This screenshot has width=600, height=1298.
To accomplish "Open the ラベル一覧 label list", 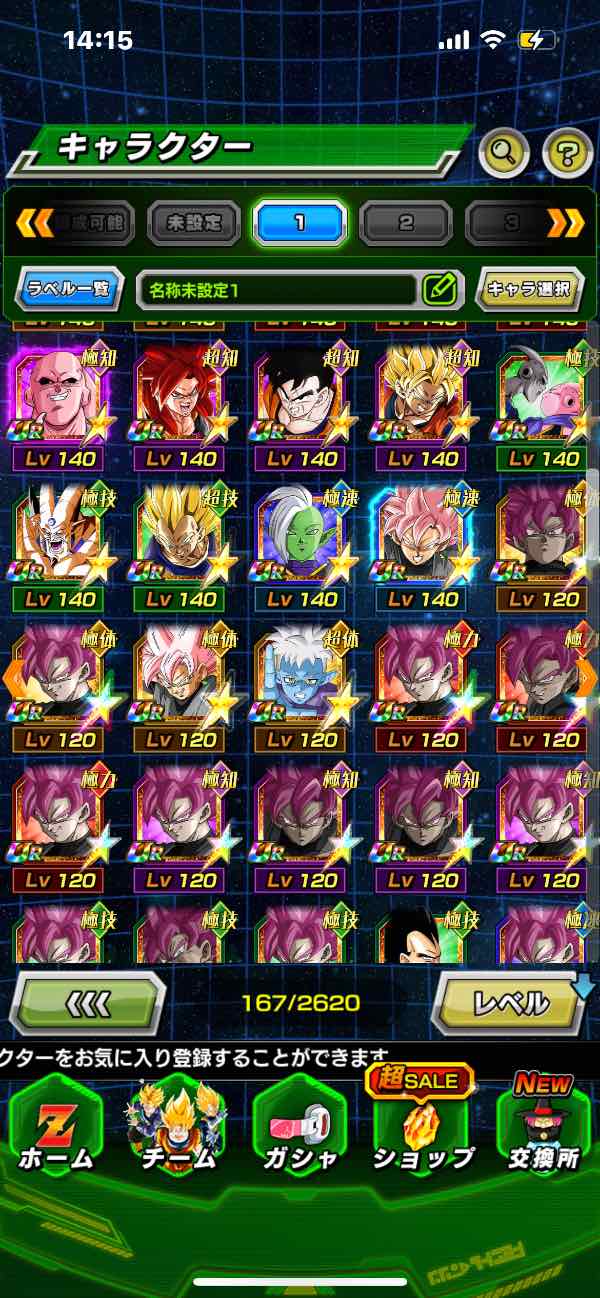I will pyautogui.click(x=70, y=291).
